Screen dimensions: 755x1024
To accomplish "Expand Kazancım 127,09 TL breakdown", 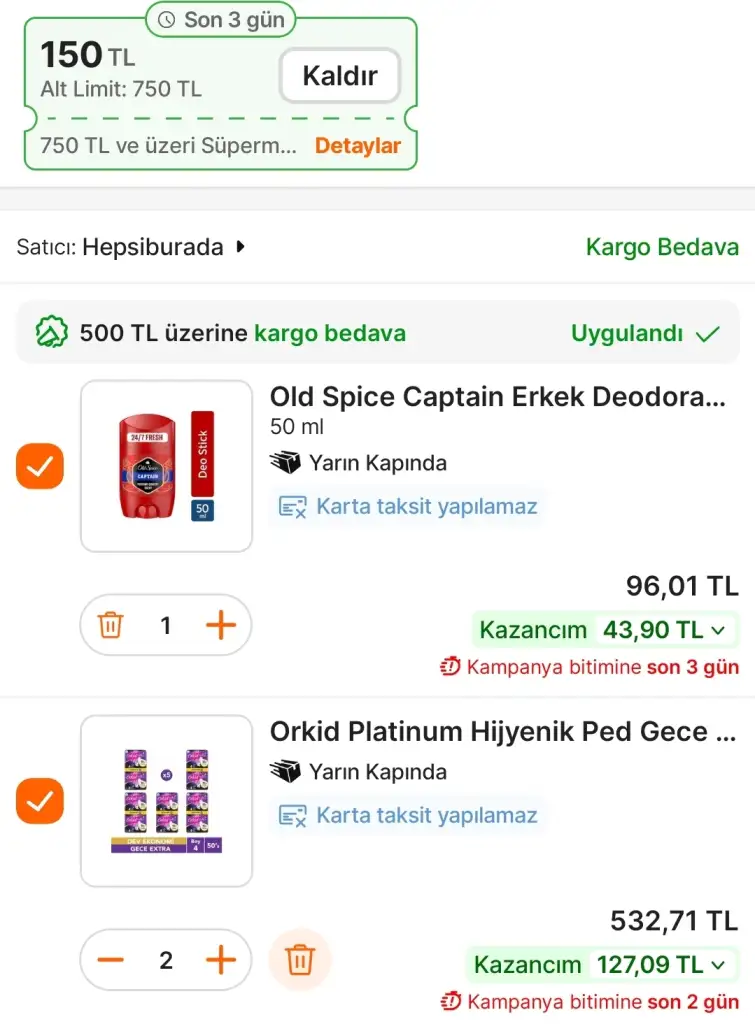I will point(602,965).
